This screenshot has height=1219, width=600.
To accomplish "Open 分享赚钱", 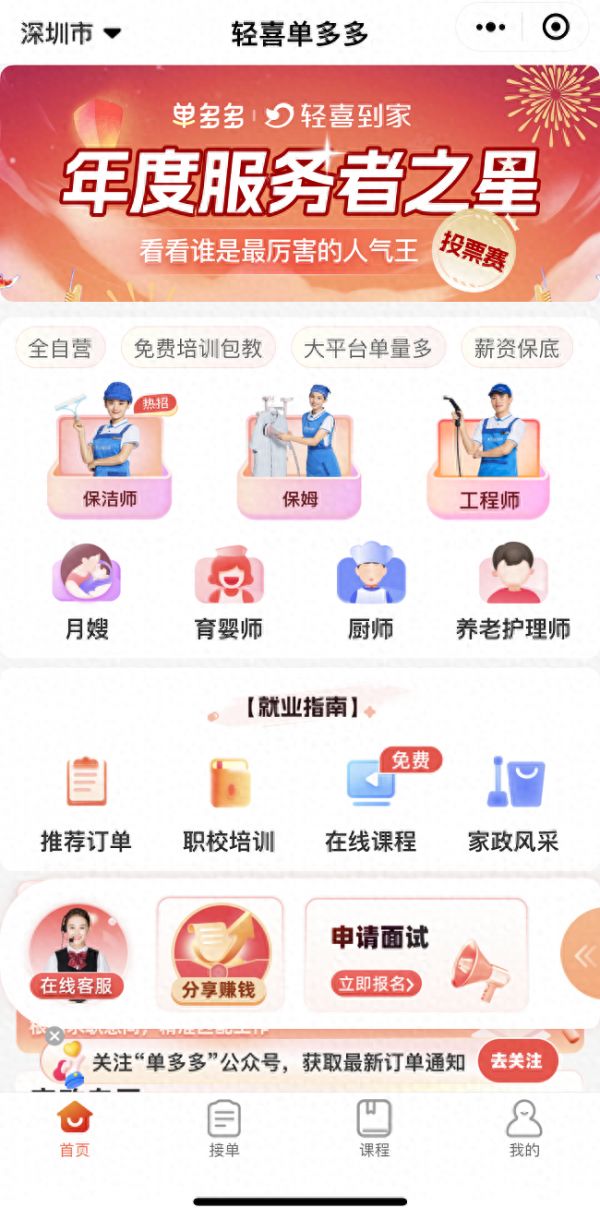I will coord(219,953).
